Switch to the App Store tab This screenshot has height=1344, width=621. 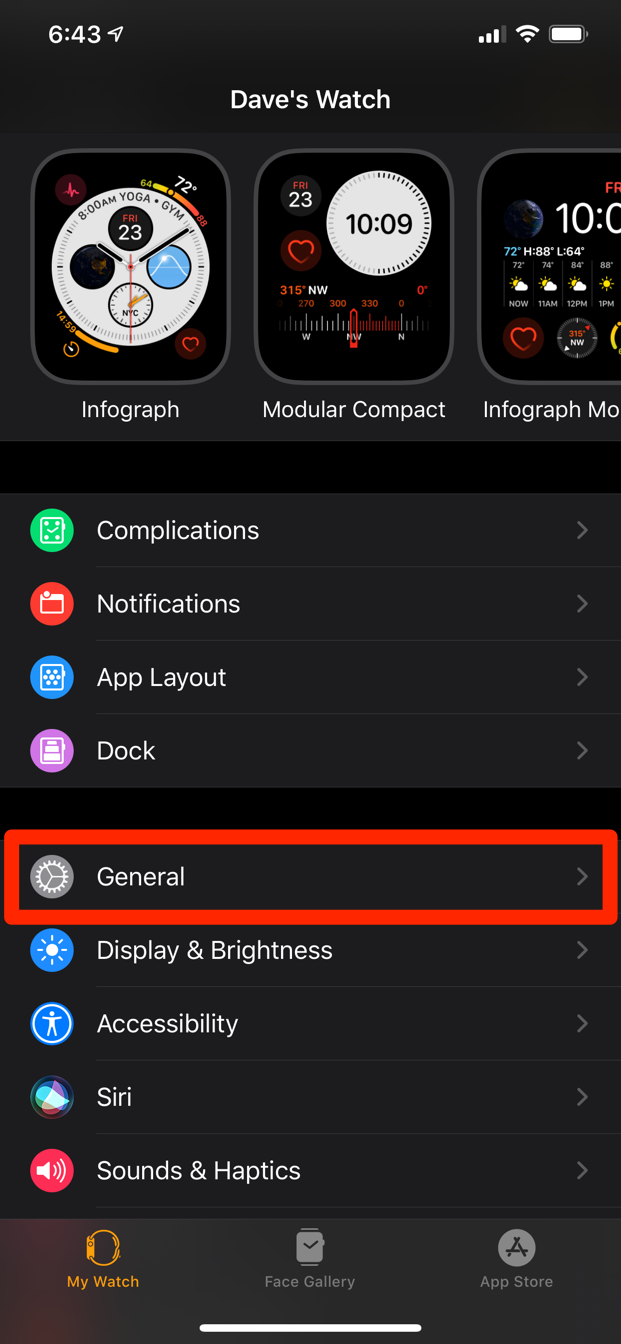pos(516,1260)
